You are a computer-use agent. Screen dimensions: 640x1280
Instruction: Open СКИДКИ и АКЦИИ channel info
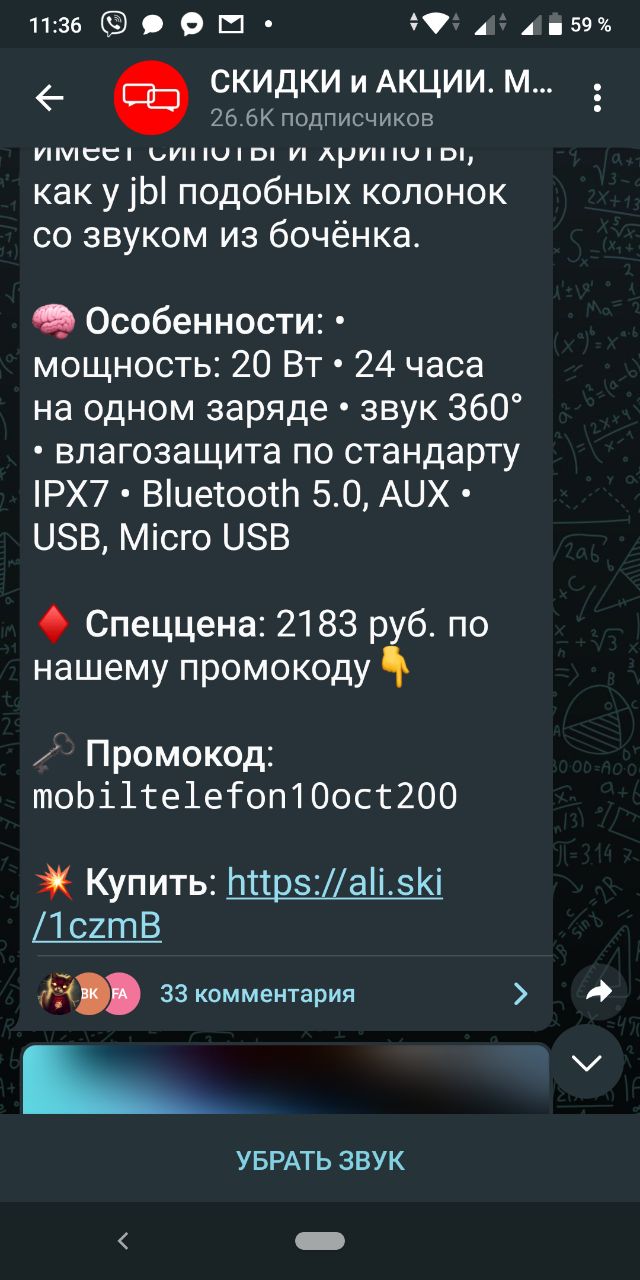[380, 97]
